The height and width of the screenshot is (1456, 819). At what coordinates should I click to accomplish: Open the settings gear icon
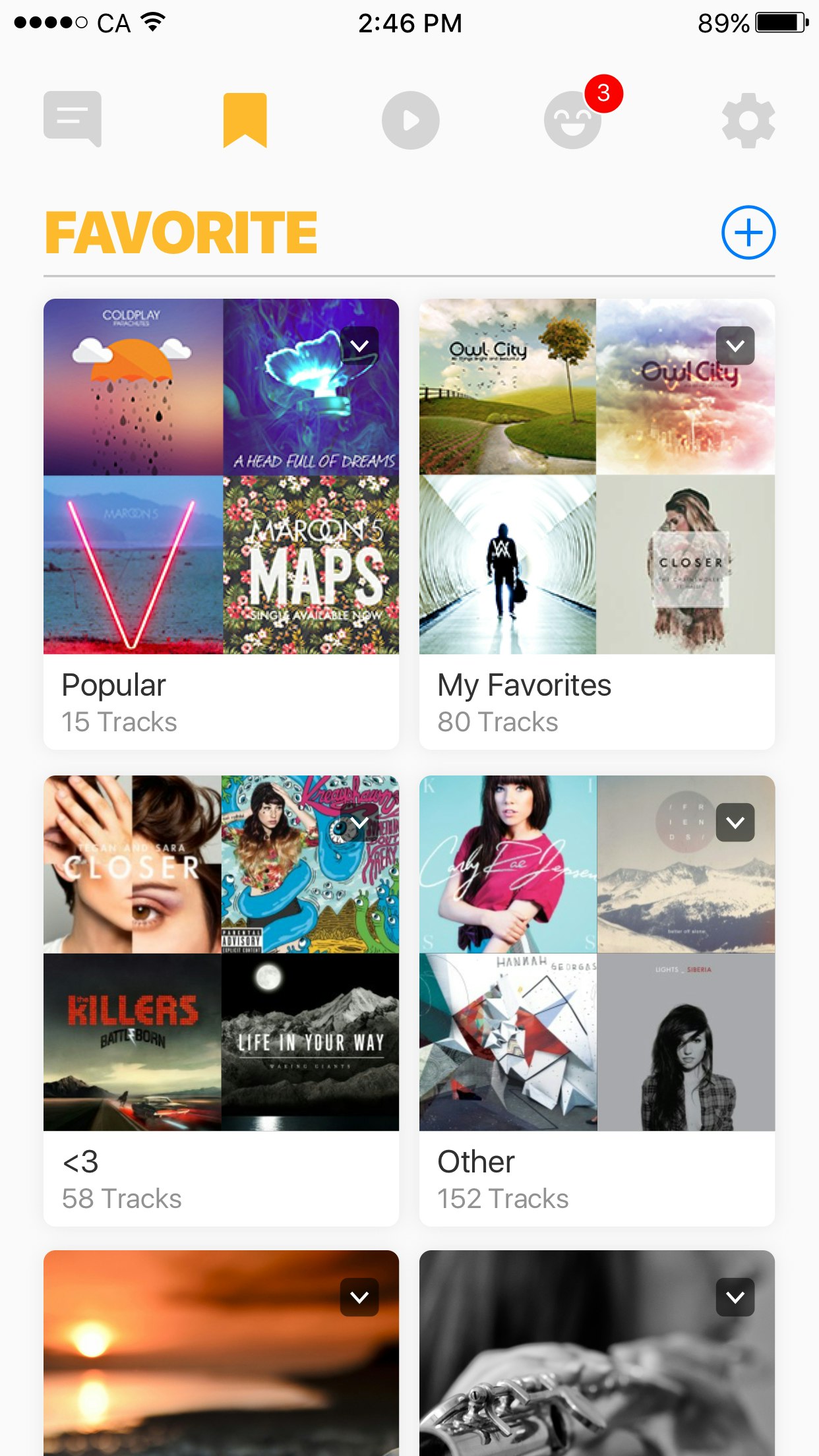[x=748, y=120]
